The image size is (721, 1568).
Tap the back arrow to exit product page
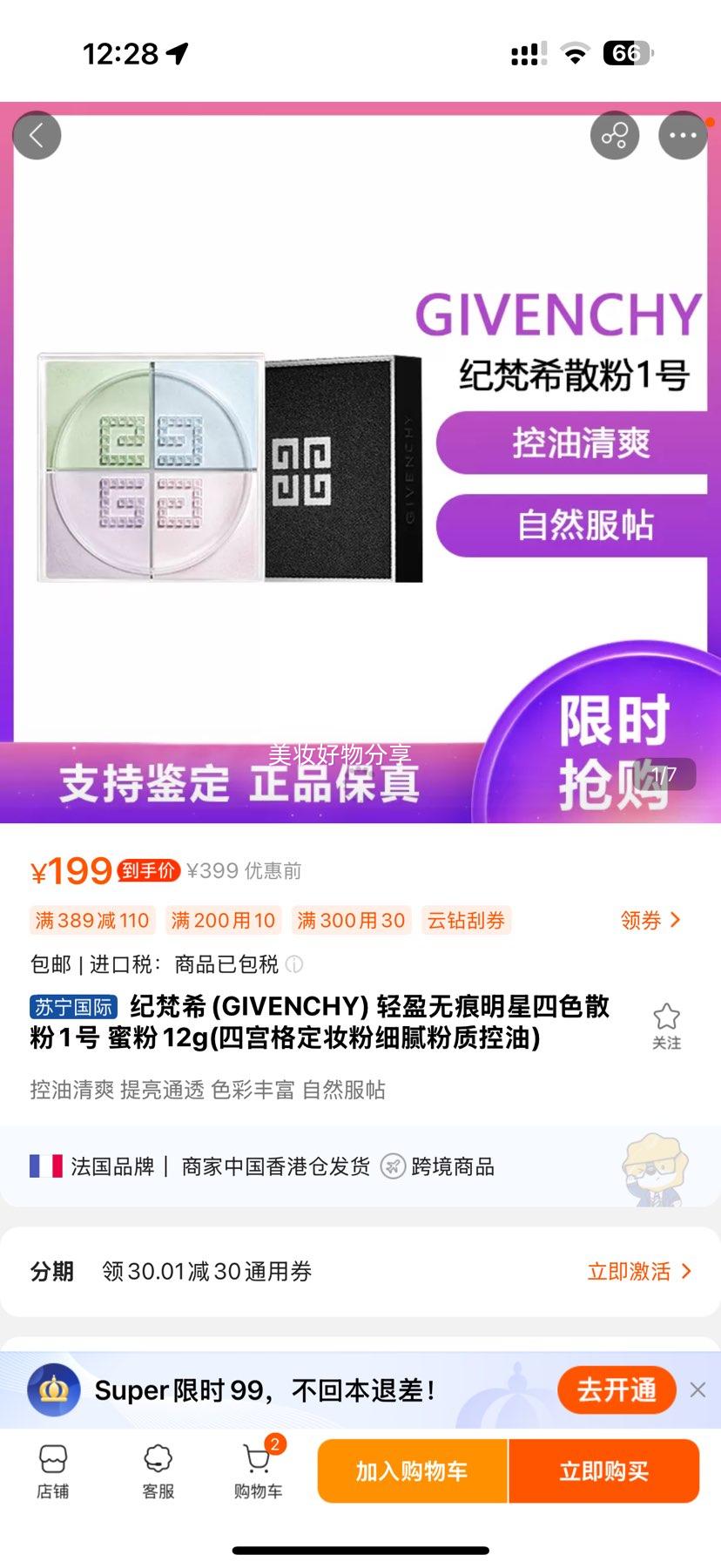point(37,136)
